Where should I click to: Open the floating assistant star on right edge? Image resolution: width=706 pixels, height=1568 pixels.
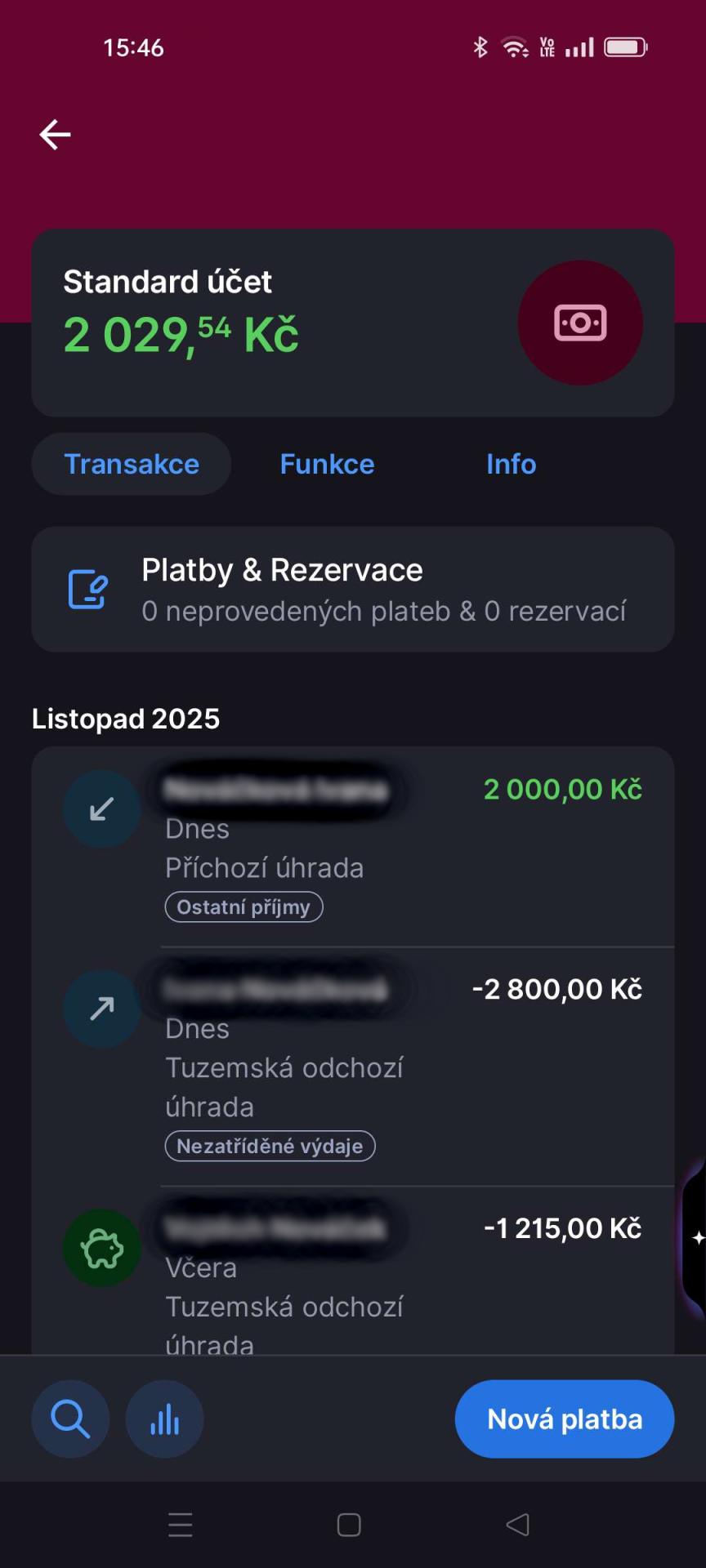[x=696, y=1239]
